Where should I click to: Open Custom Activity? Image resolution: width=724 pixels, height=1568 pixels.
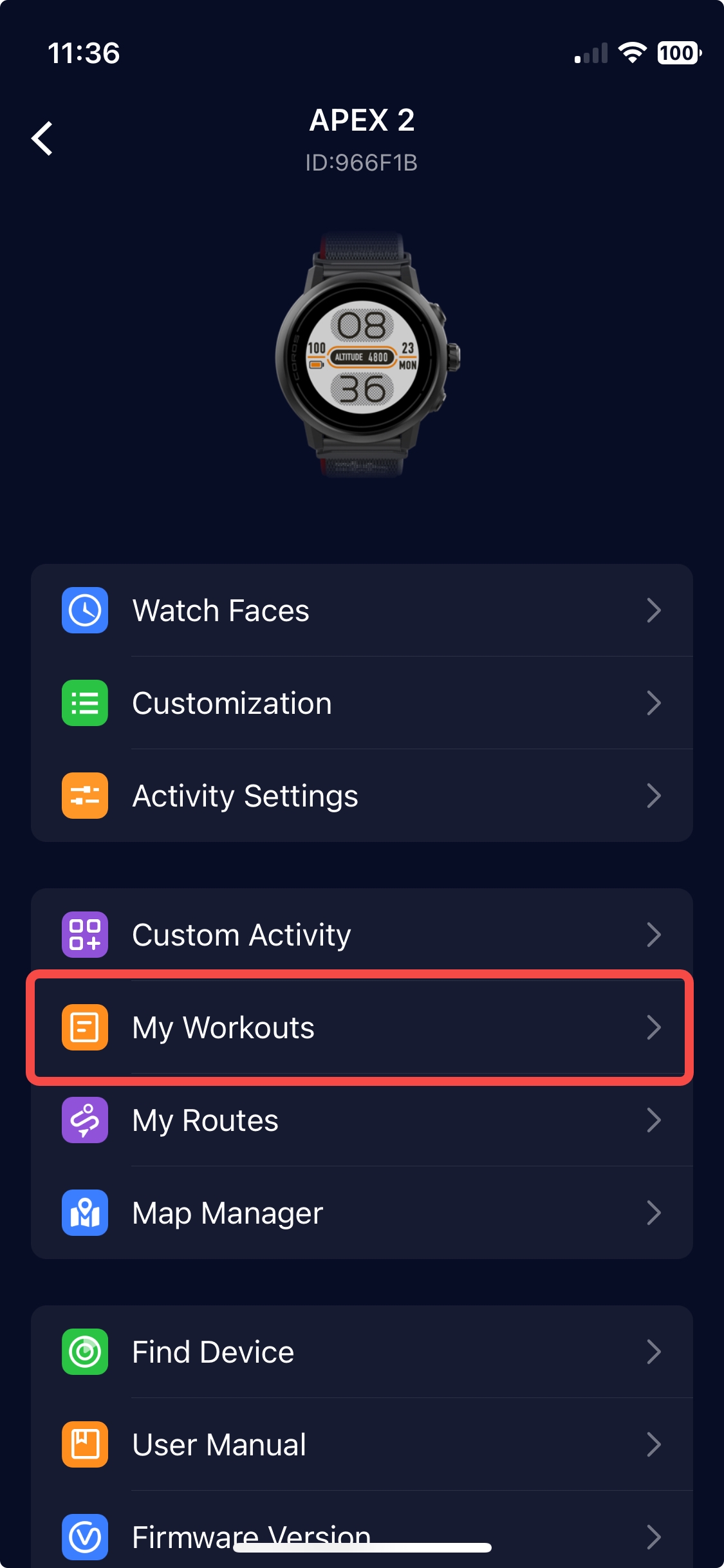click(x=362, y=935)
